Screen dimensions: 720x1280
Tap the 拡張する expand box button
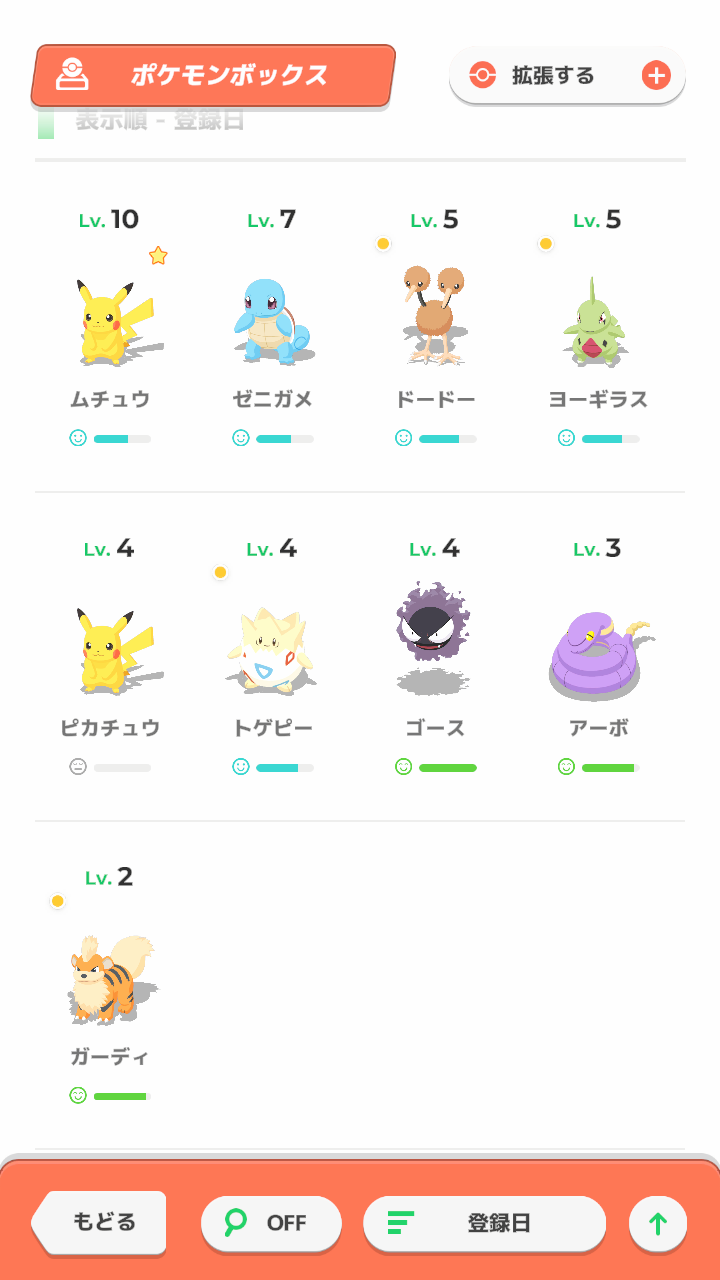point(567,76)
